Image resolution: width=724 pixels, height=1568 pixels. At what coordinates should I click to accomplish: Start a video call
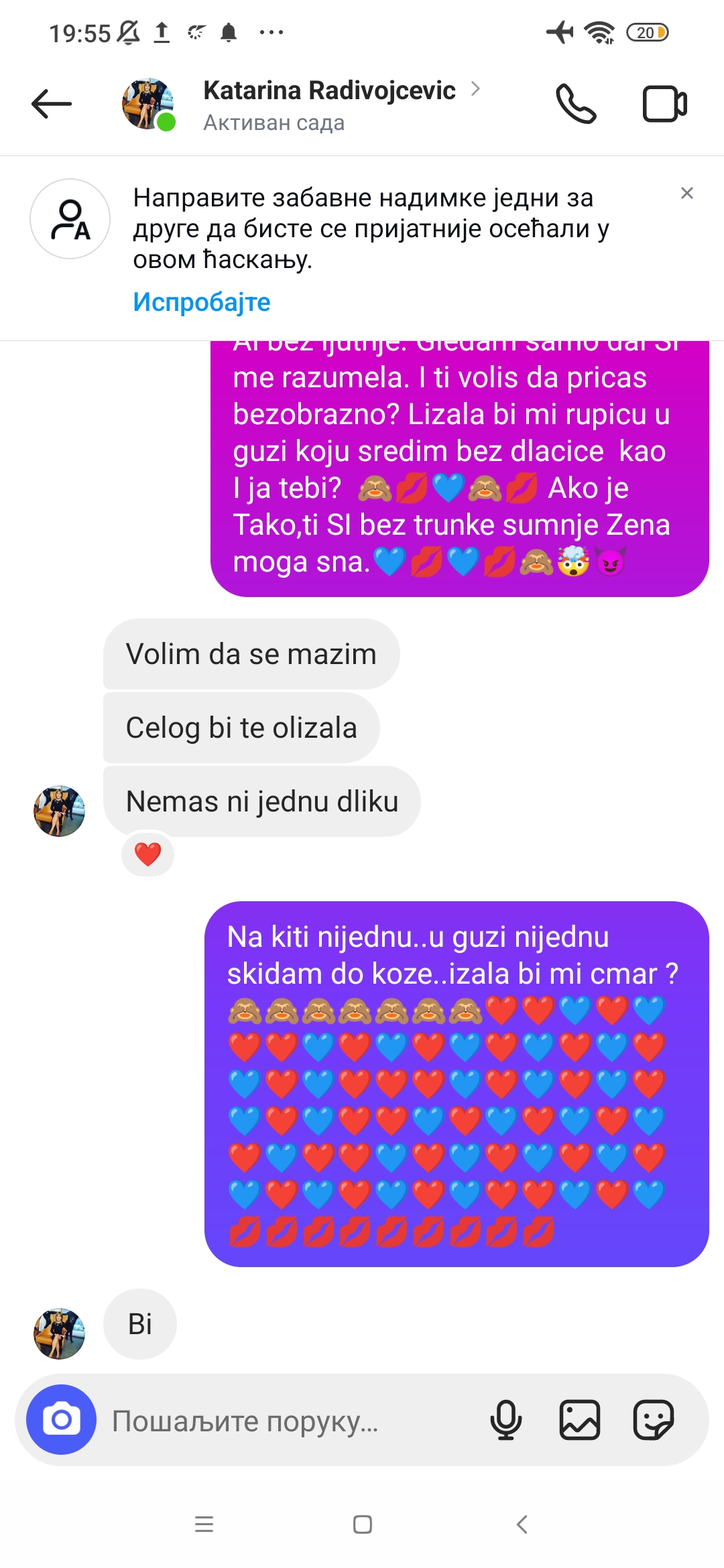click(x=665, y=104)
